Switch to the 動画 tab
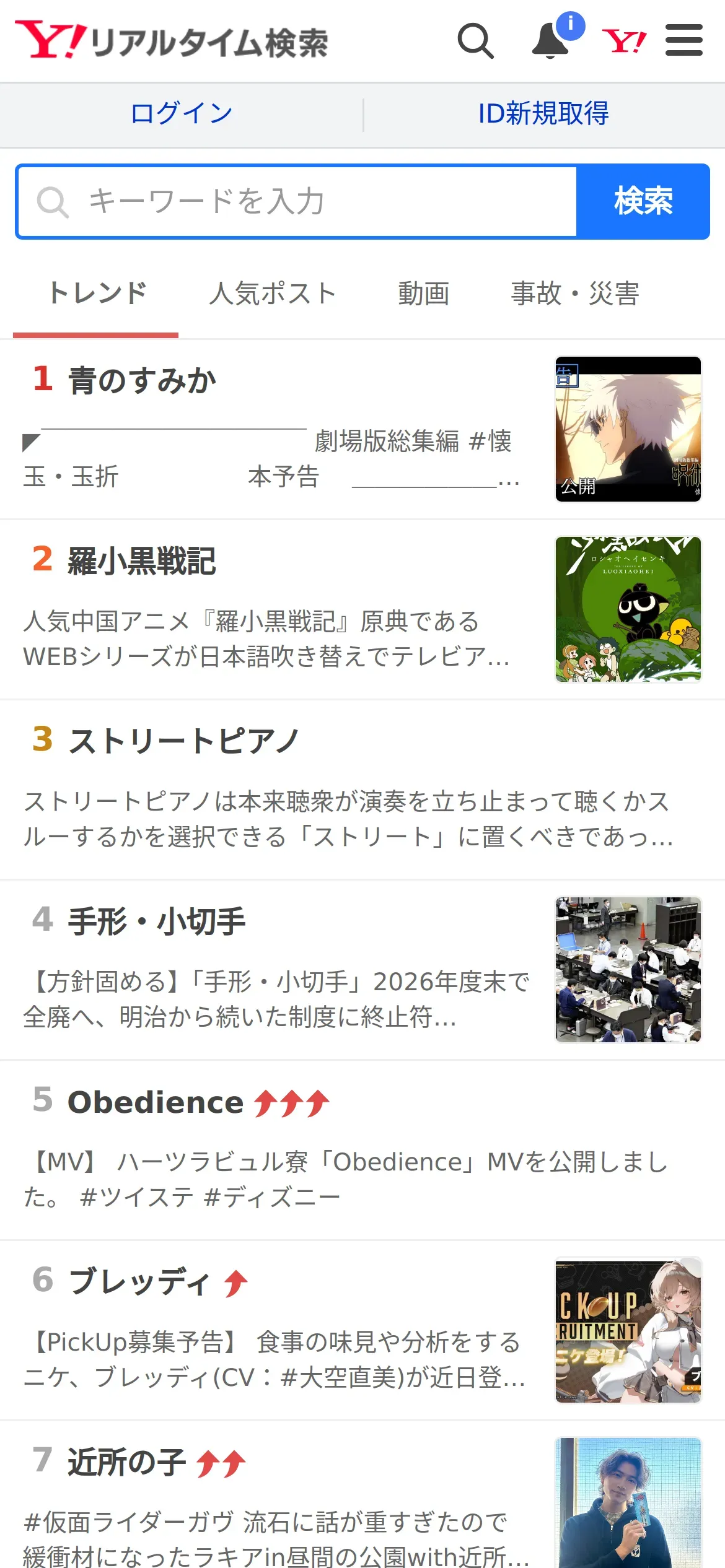This screenshot has width=725, height=1568. pos(423,294)
